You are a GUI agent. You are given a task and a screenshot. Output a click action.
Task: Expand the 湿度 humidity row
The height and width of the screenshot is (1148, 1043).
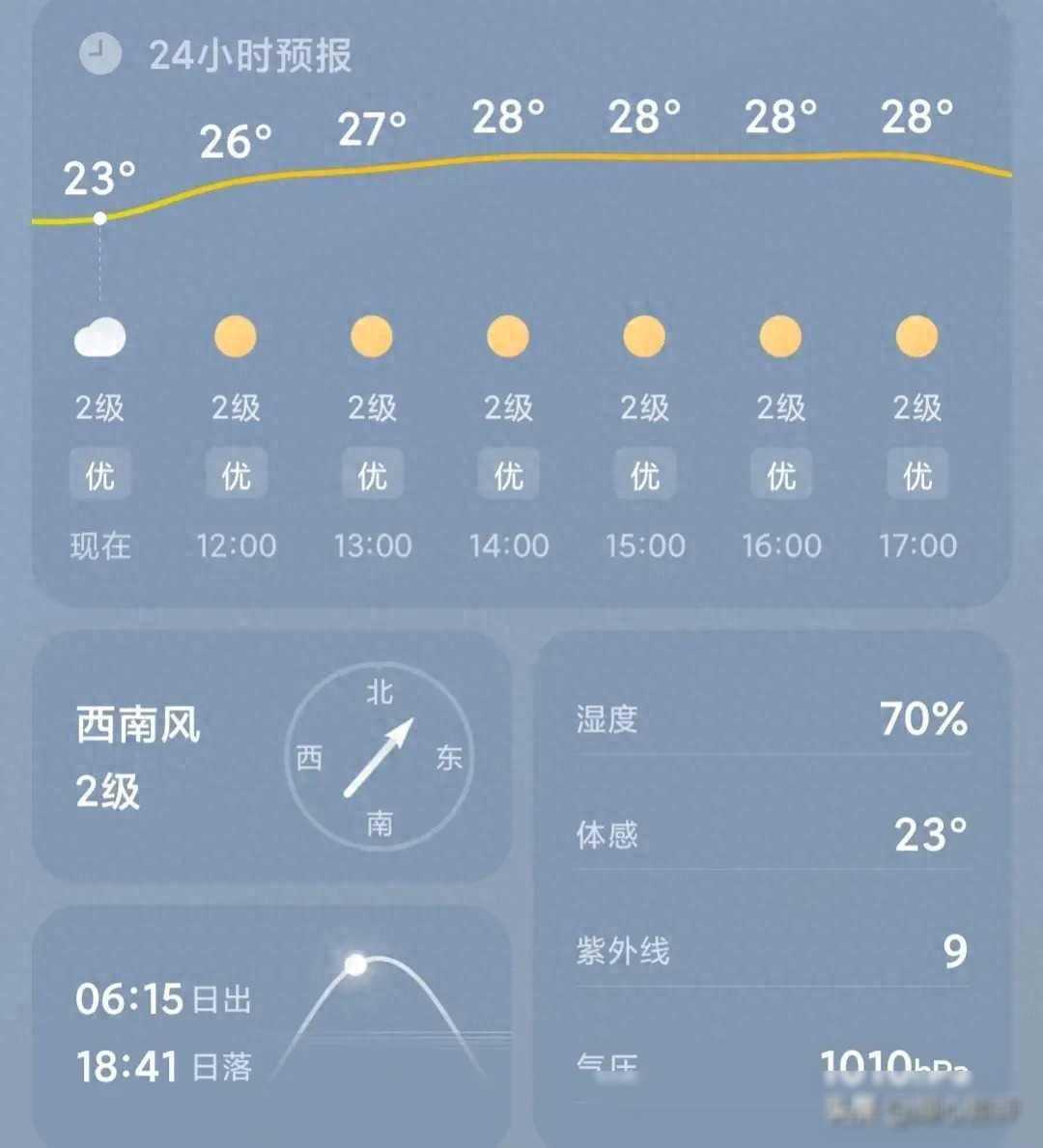point(773,719)
